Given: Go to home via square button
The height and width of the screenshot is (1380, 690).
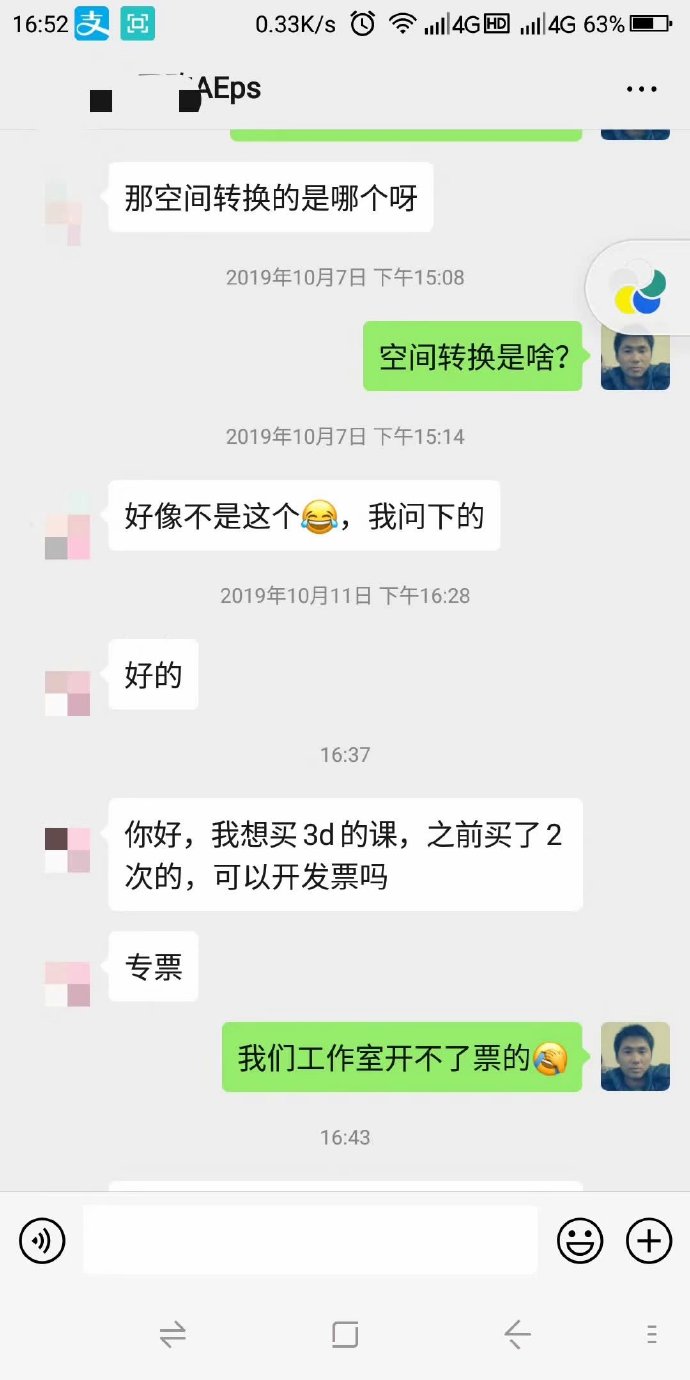Looking at the screenshot, I should coord(345,1334).
